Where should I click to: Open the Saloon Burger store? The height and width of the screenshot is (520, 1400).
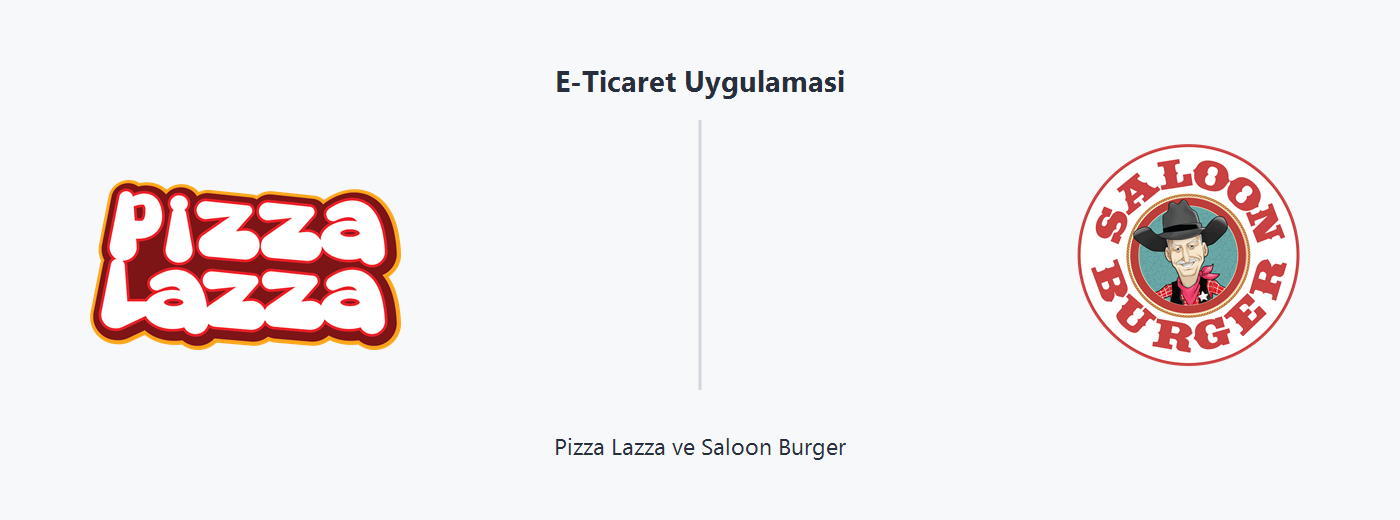pos(1188,255)
